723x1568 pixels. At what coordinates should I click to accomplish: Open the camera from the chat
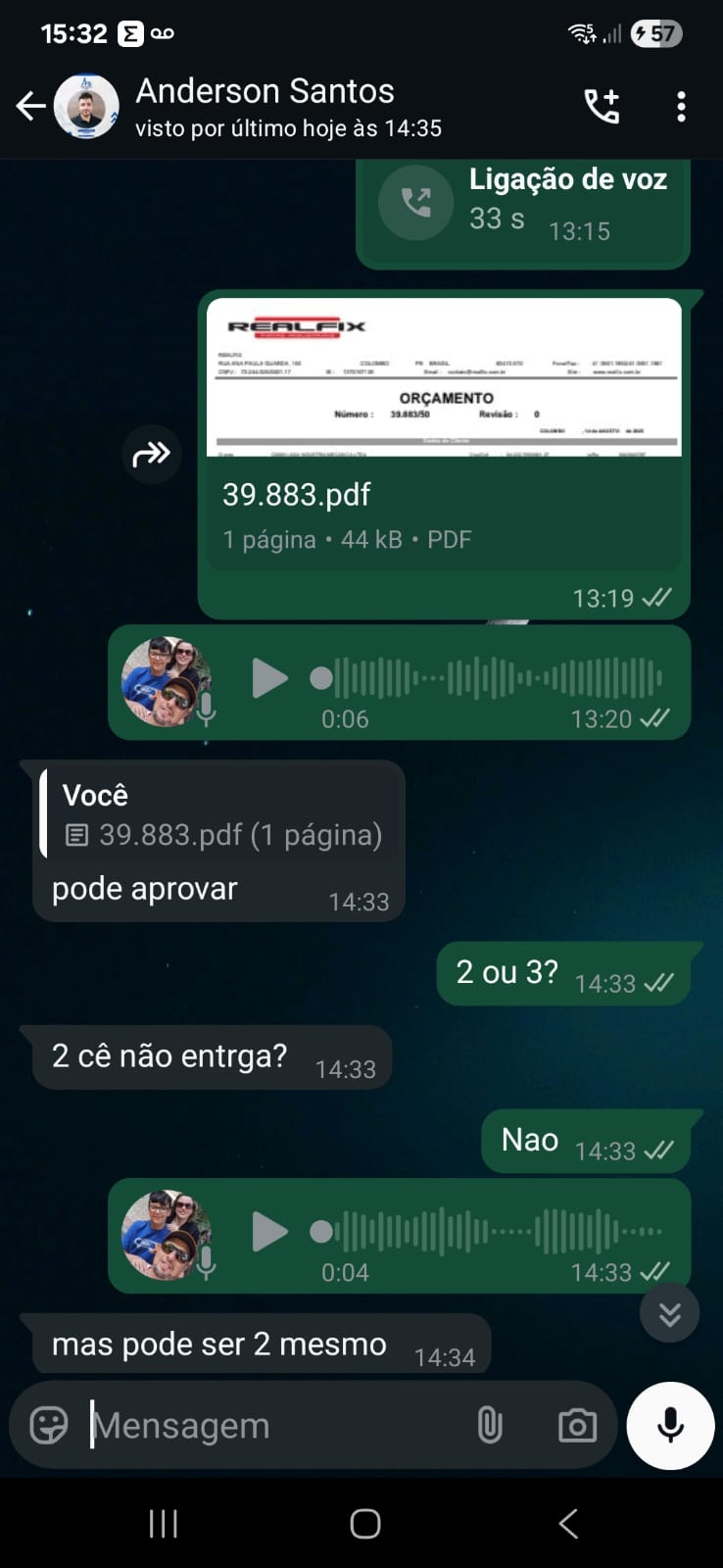click(x=577, y=1425)
